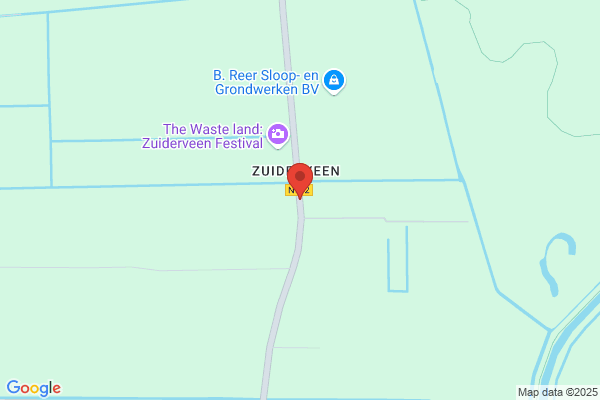The height and width of the screenshot is (400, 600).
Task: Open The Waste land: Zuiderveen Festival marker
Action: pyautogui.click(x=278, y=136)
